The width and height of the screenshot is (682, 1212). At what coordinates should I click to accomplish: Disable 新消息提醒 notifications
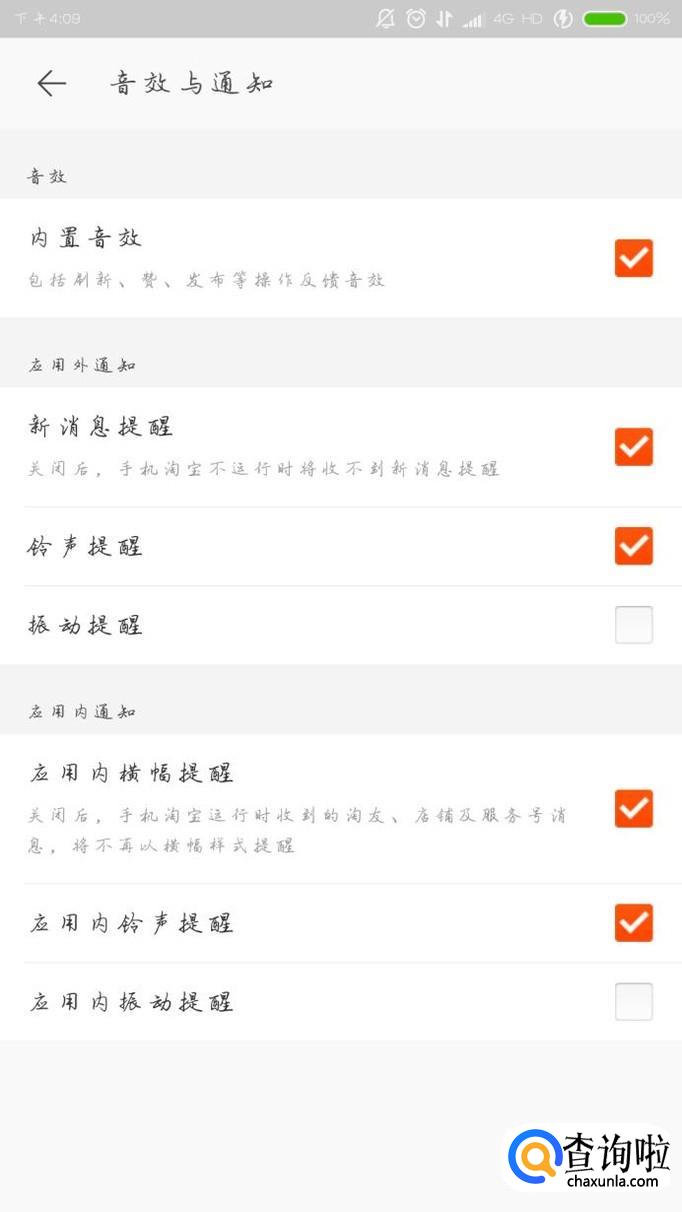pyautogui.click(x=633, y=447)
